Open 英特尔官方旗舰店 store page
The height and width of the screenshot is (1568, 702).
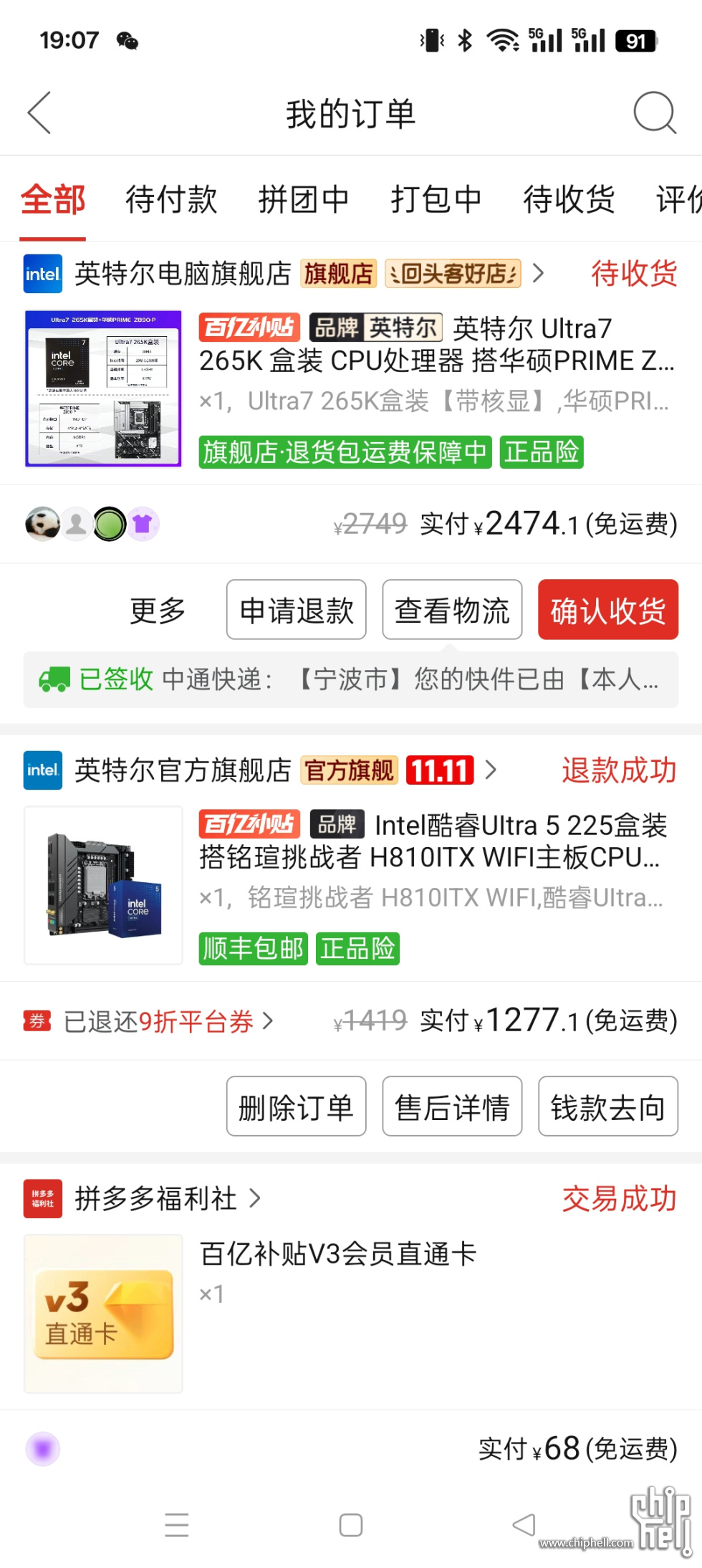click(x=183, y=770)
